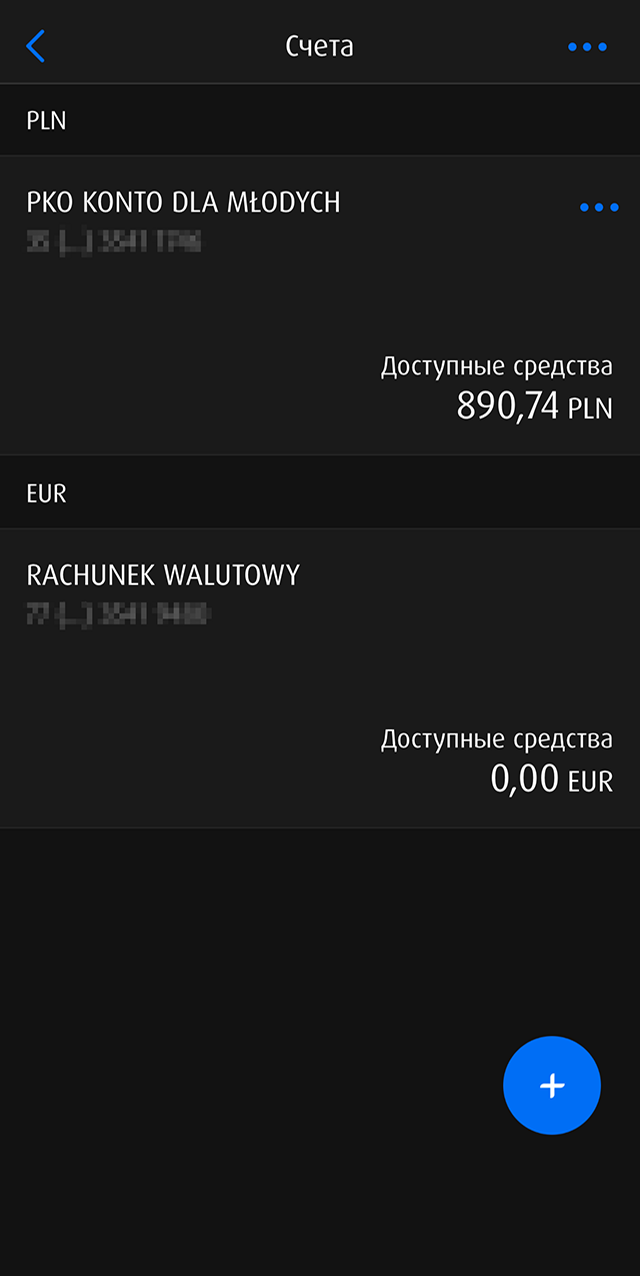This screenshot has width=640, height=1276.
Task: Open the overflow menu in the top bar
Action: tap(587, 47)
